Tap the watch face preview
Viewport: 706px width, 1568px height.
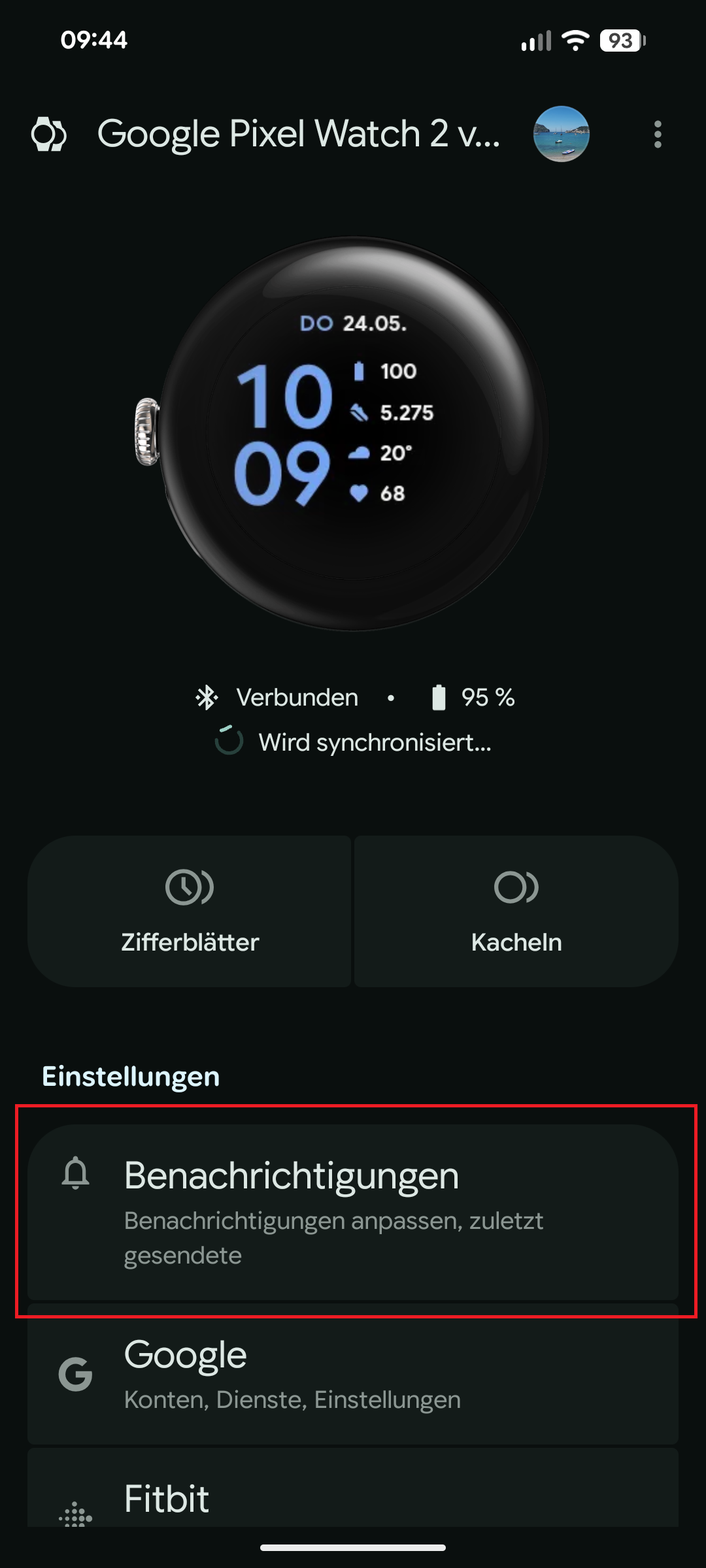[x=353, y=434]
